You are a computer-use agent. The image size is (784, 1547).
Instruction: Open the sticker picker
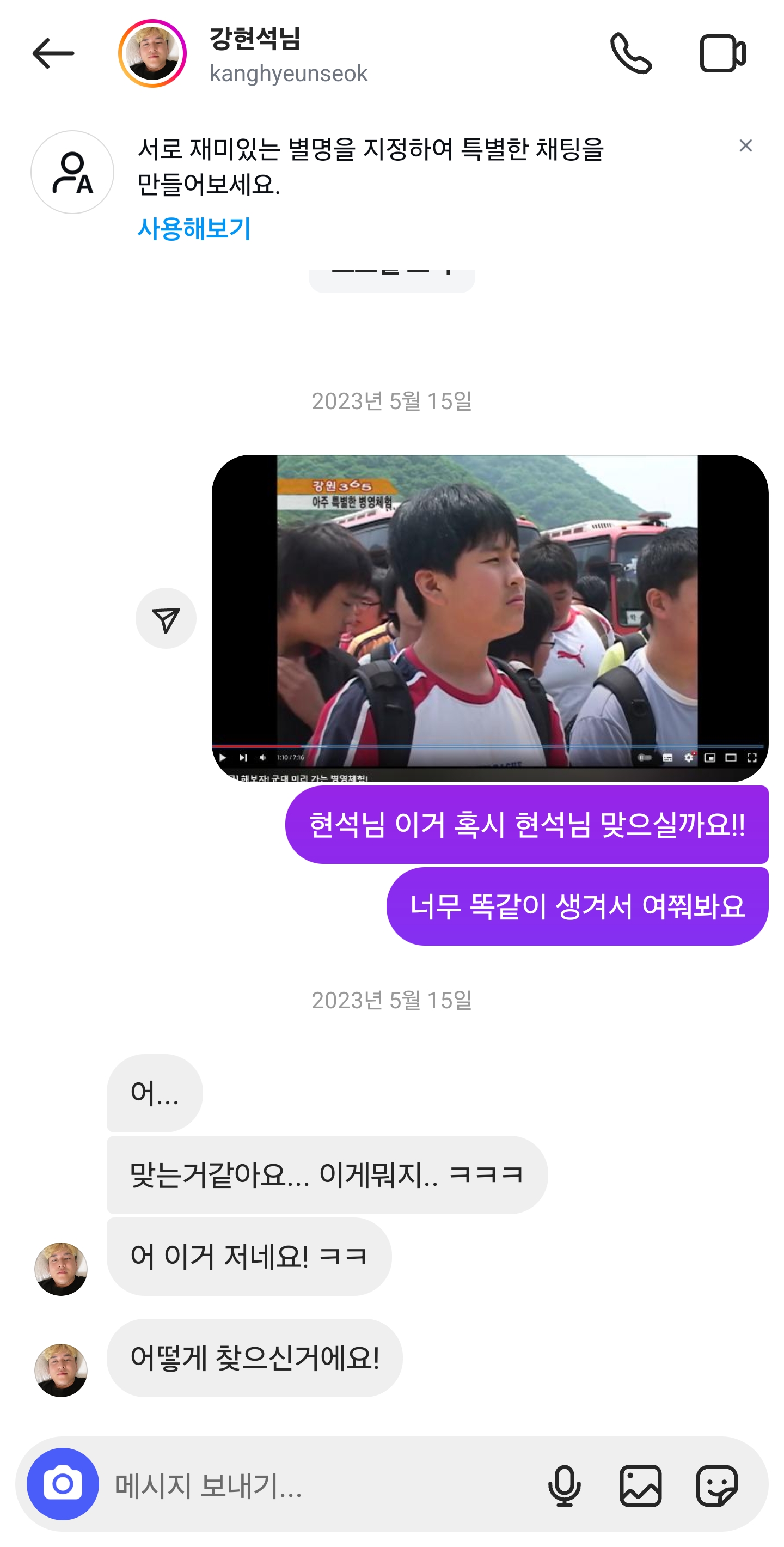(717, 1486)
